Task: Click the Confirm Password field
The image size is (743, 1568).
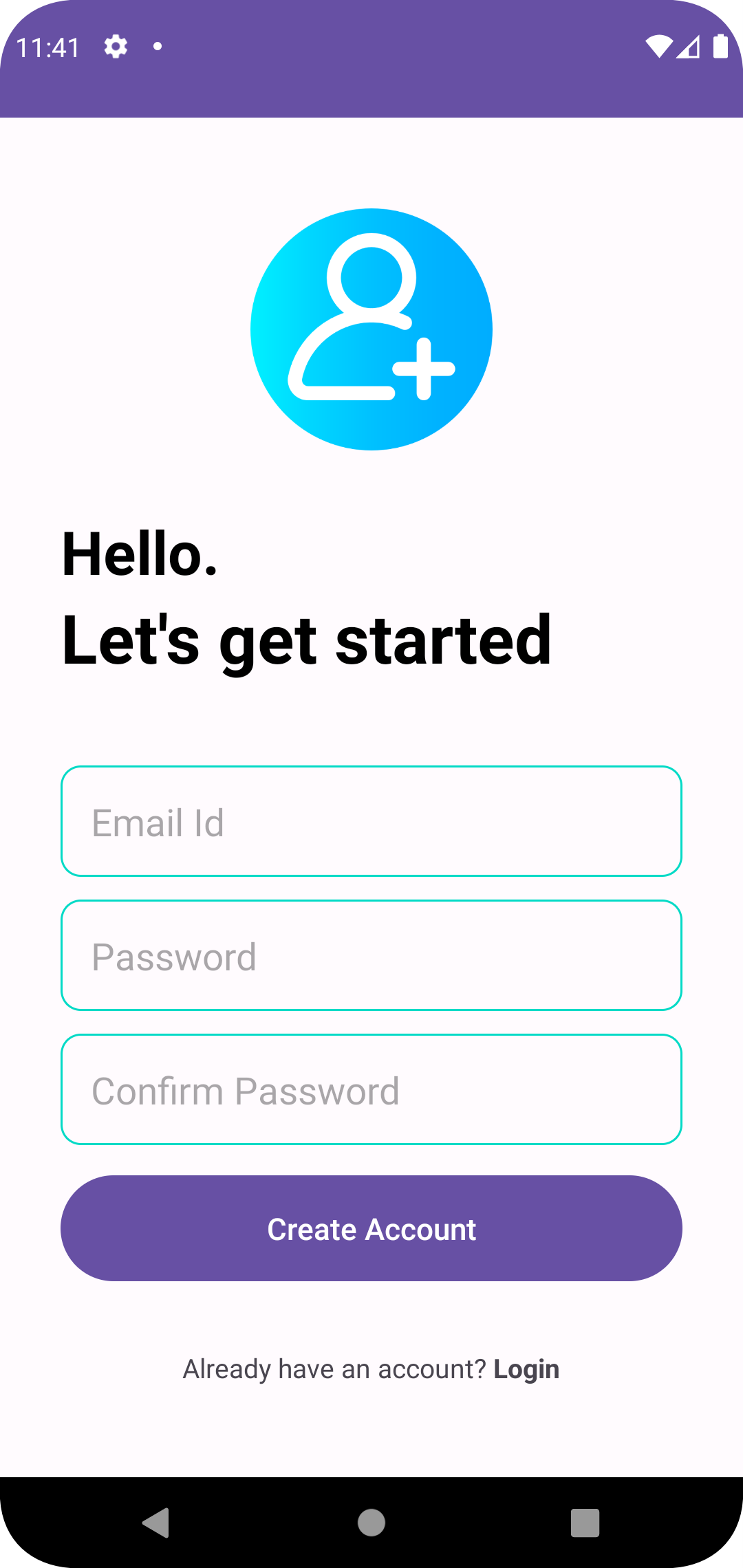Action: click(x=371, y=1089)
